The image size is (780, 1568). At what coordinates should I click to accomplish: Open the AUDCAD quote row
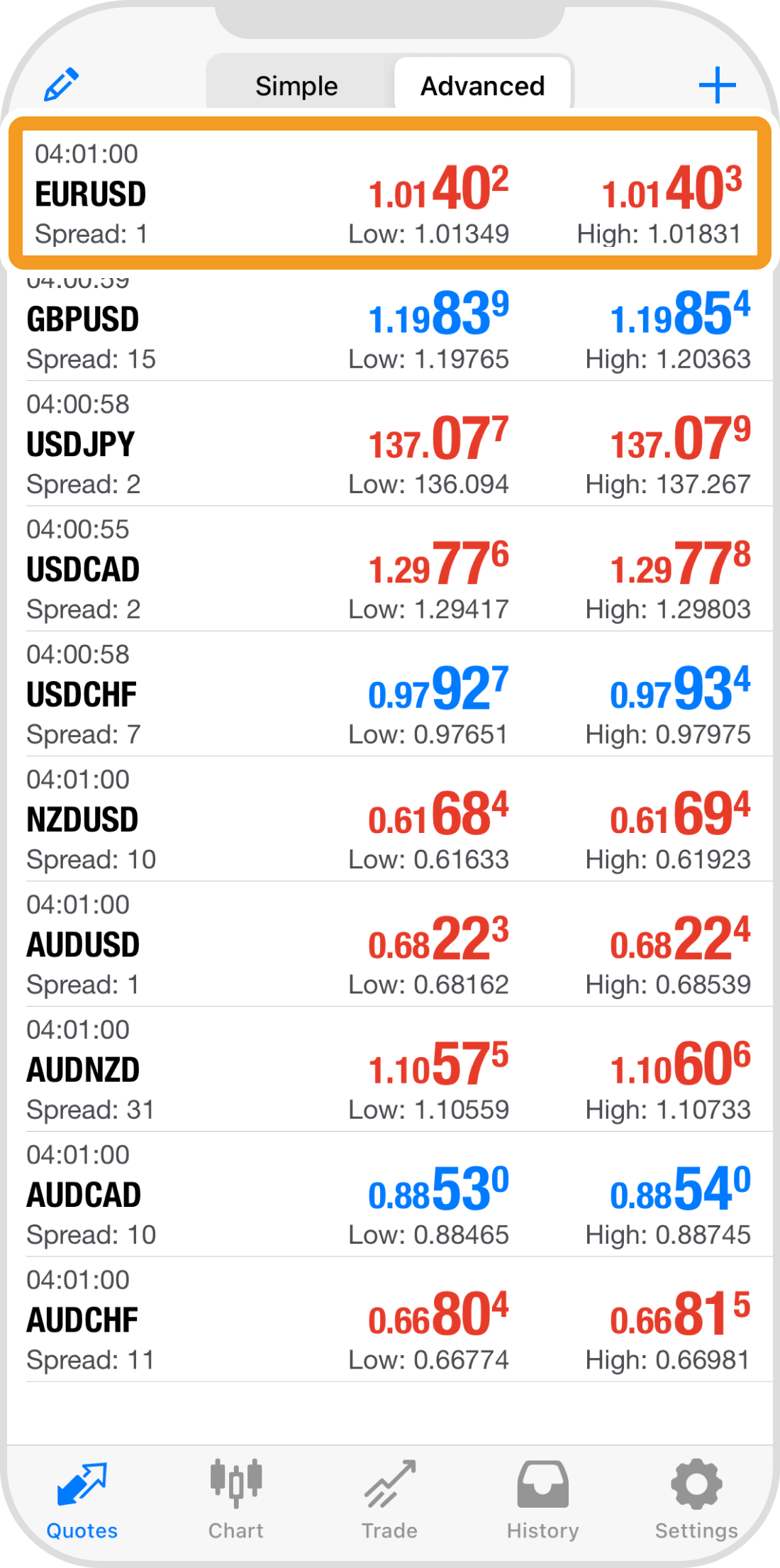[x=390, y=1195]
